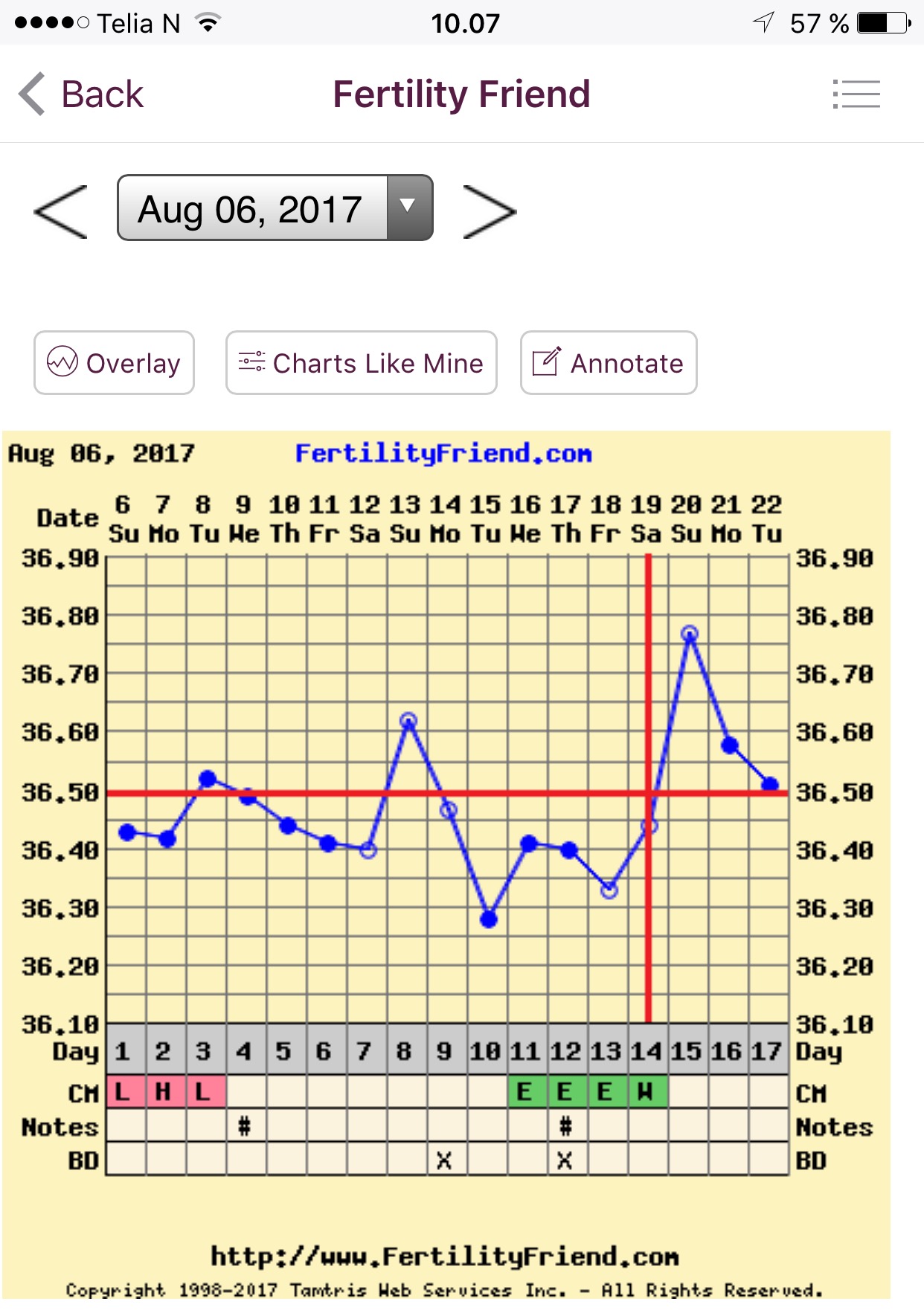924x1310 pixels.
Task: Open the Overlay option
Action: (x=114, y=363)
